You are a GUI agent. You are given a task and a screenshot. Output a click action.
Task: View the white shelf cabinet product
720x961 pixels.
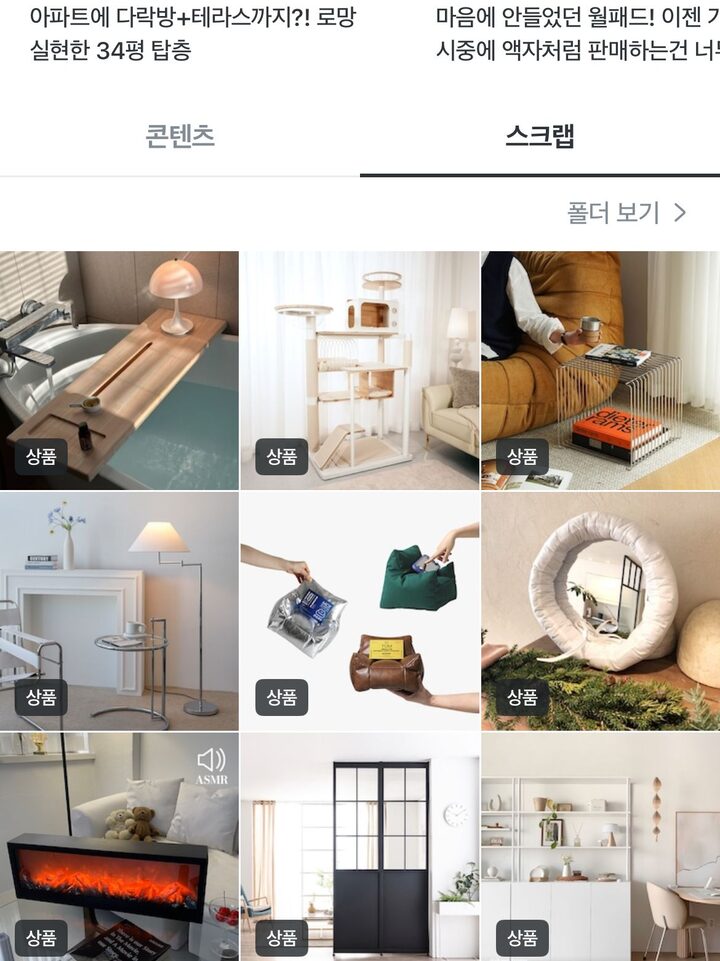pyautogui.click(x=601, y=847)
